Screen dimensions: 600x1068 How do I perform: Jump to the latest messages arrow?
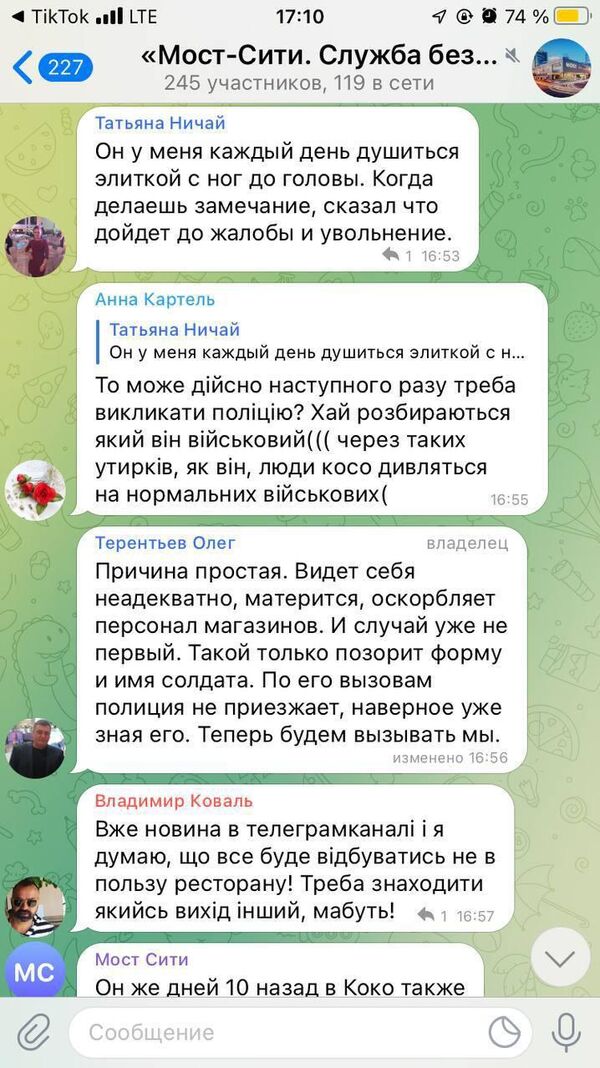tap(560, 958)
